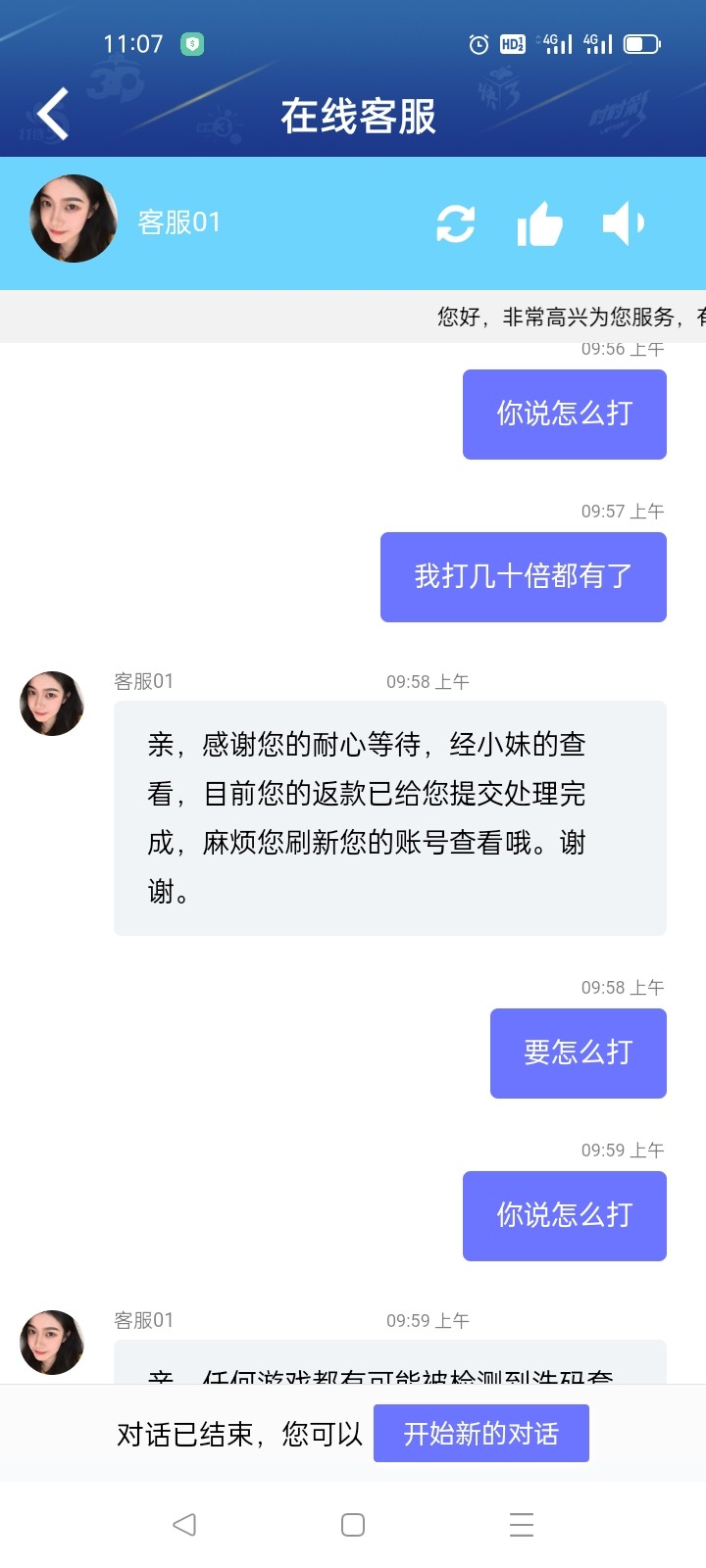Screen dimensions: 706x1568
Task: Start a new chat with 开始新的对话
Action: click(x=480, y=1434)
